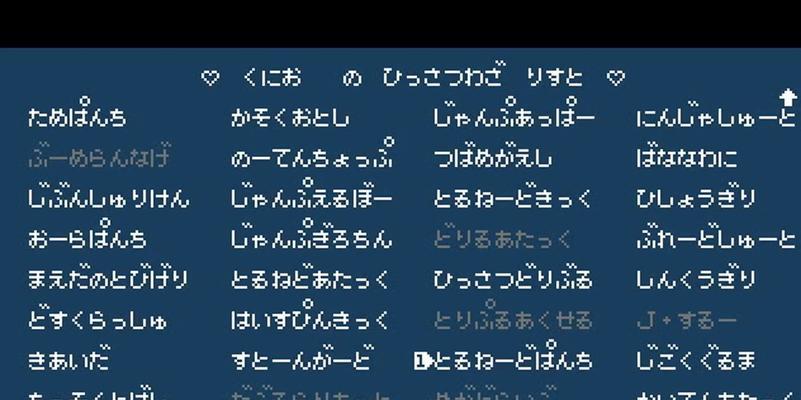This screenshot has width=801, height=400.
Task: Select the highlighted とるねーどぱんち move
Action: pyautogui.click(x=513, y=360)
